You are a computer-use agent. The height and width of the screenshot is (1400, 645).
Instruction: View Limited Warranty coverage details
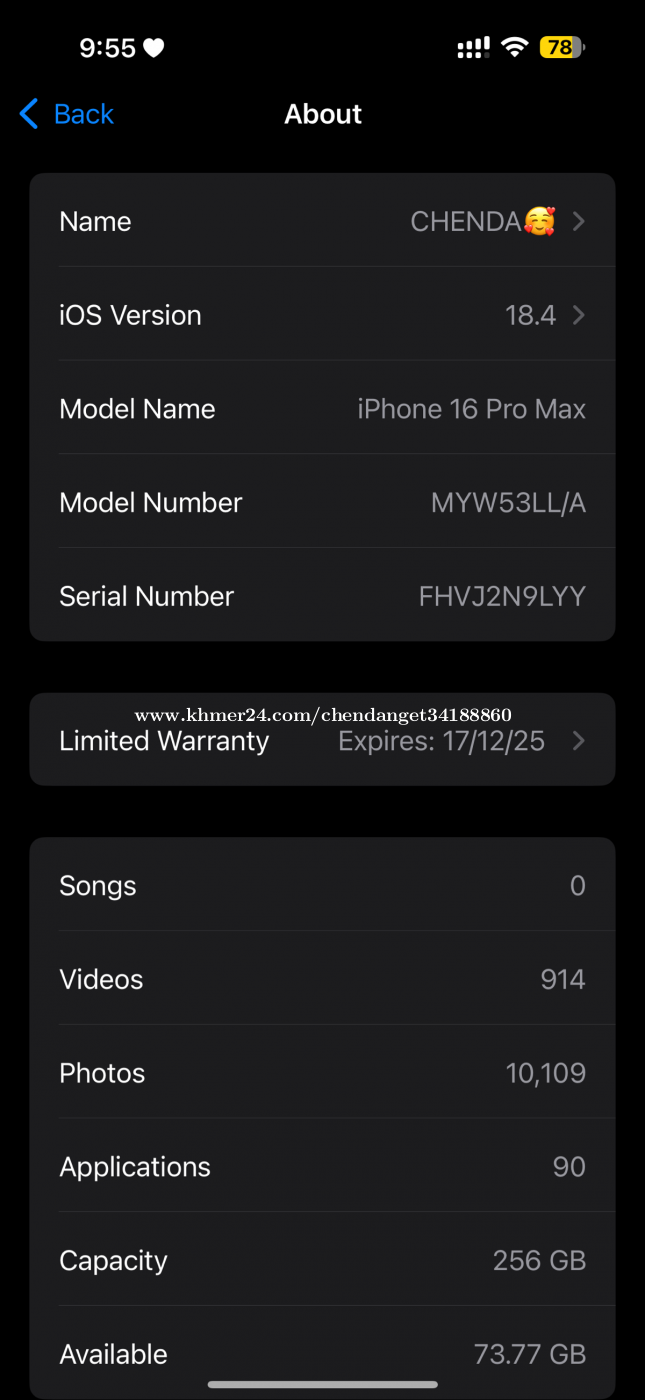[x=322, y=740]
